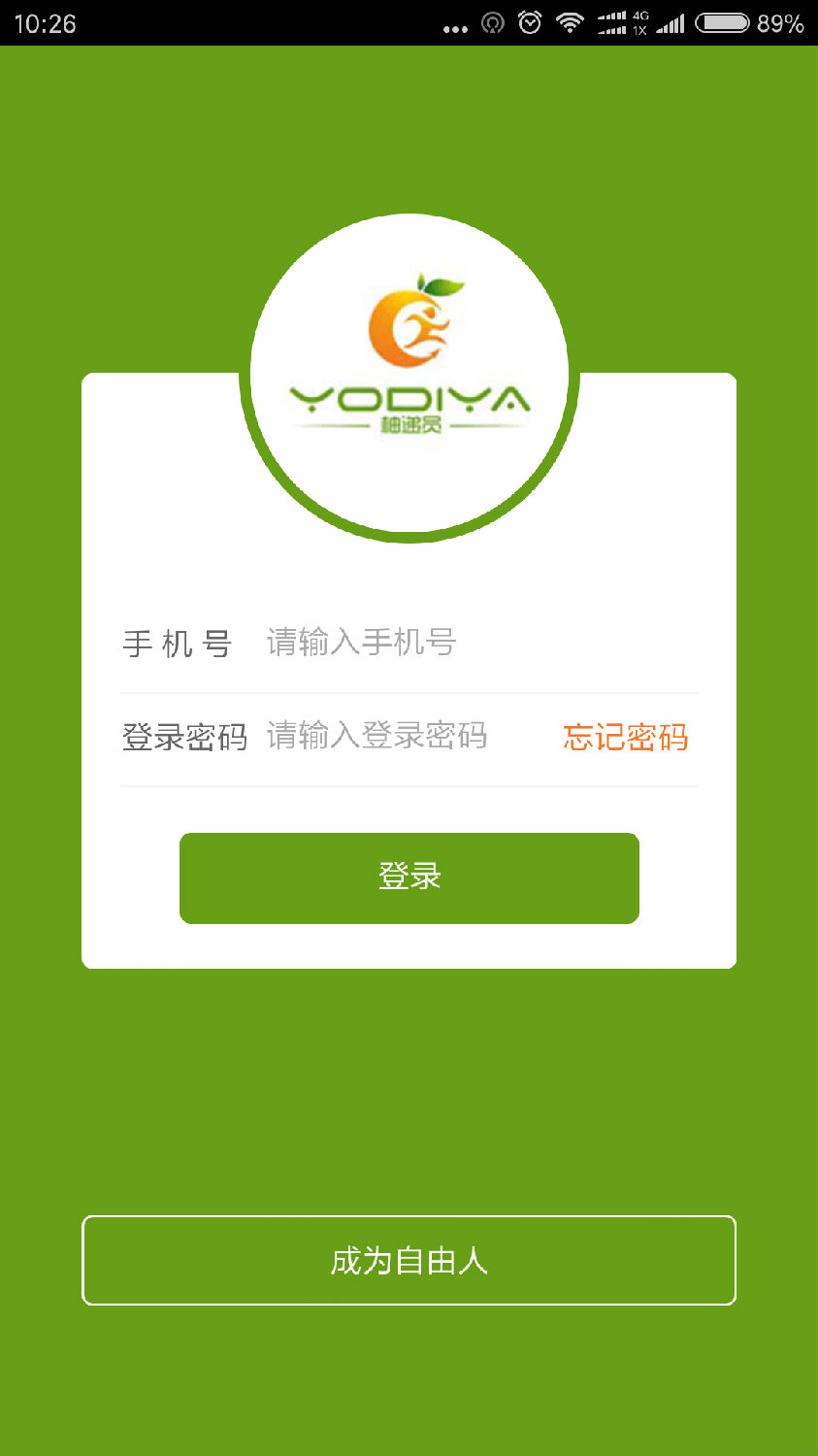Select the 成为自由人 sign-up button
This screenshot has width=818, height=1456.
[x=409, y=1260]
